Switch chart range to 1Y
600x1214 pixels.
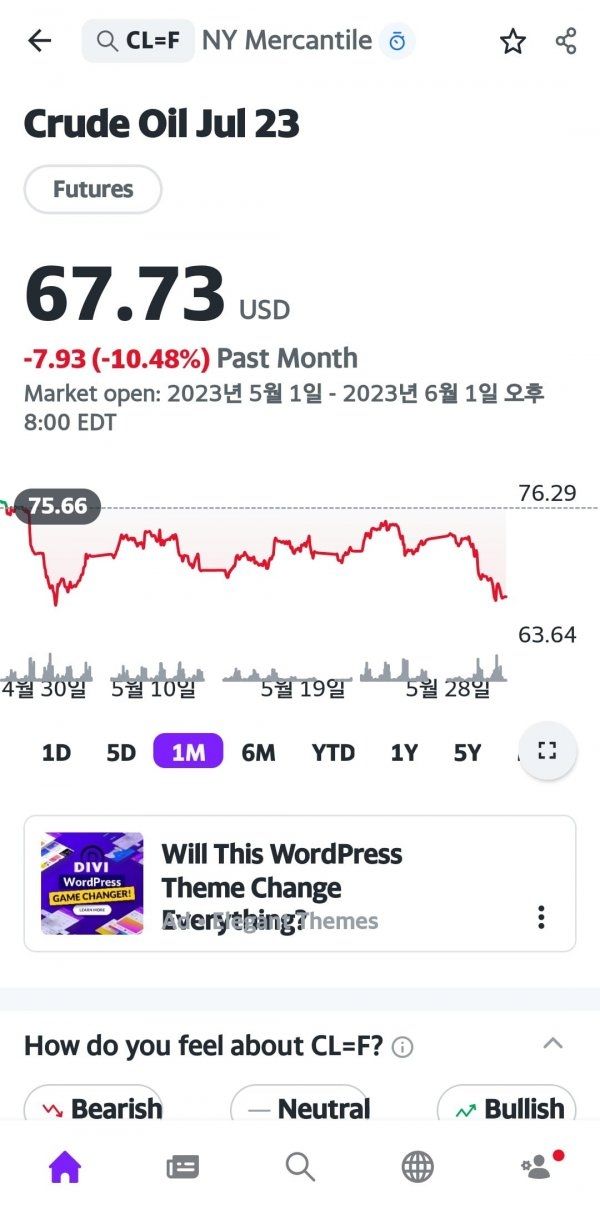coord(404,752)
